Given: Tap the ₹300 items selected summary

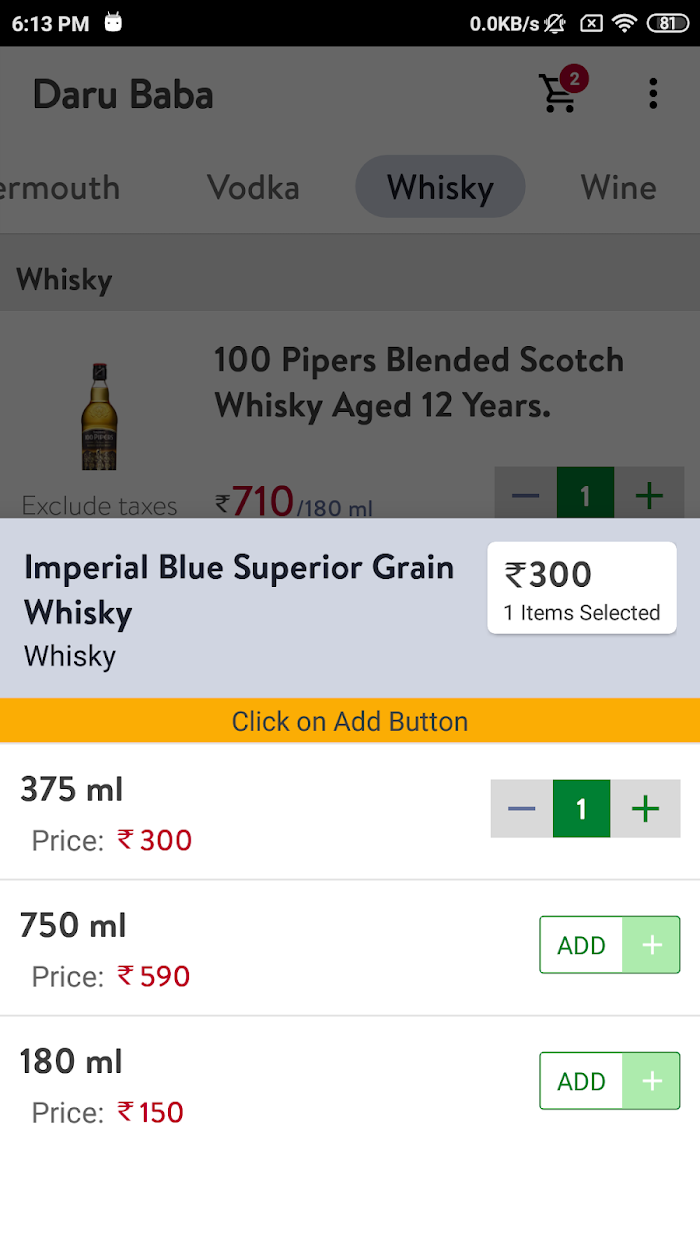Looking at the screenshot, I should point(582,588).
